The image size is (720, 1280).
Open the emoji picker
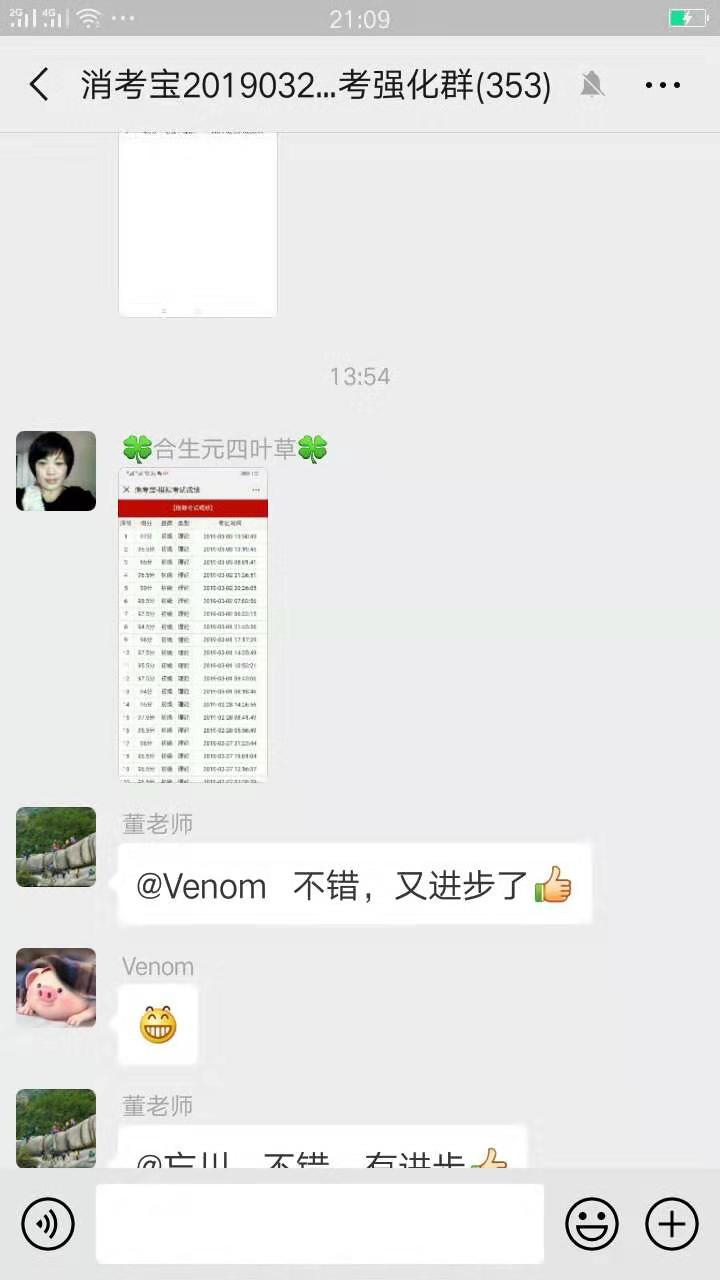[x=592, y=1224]
